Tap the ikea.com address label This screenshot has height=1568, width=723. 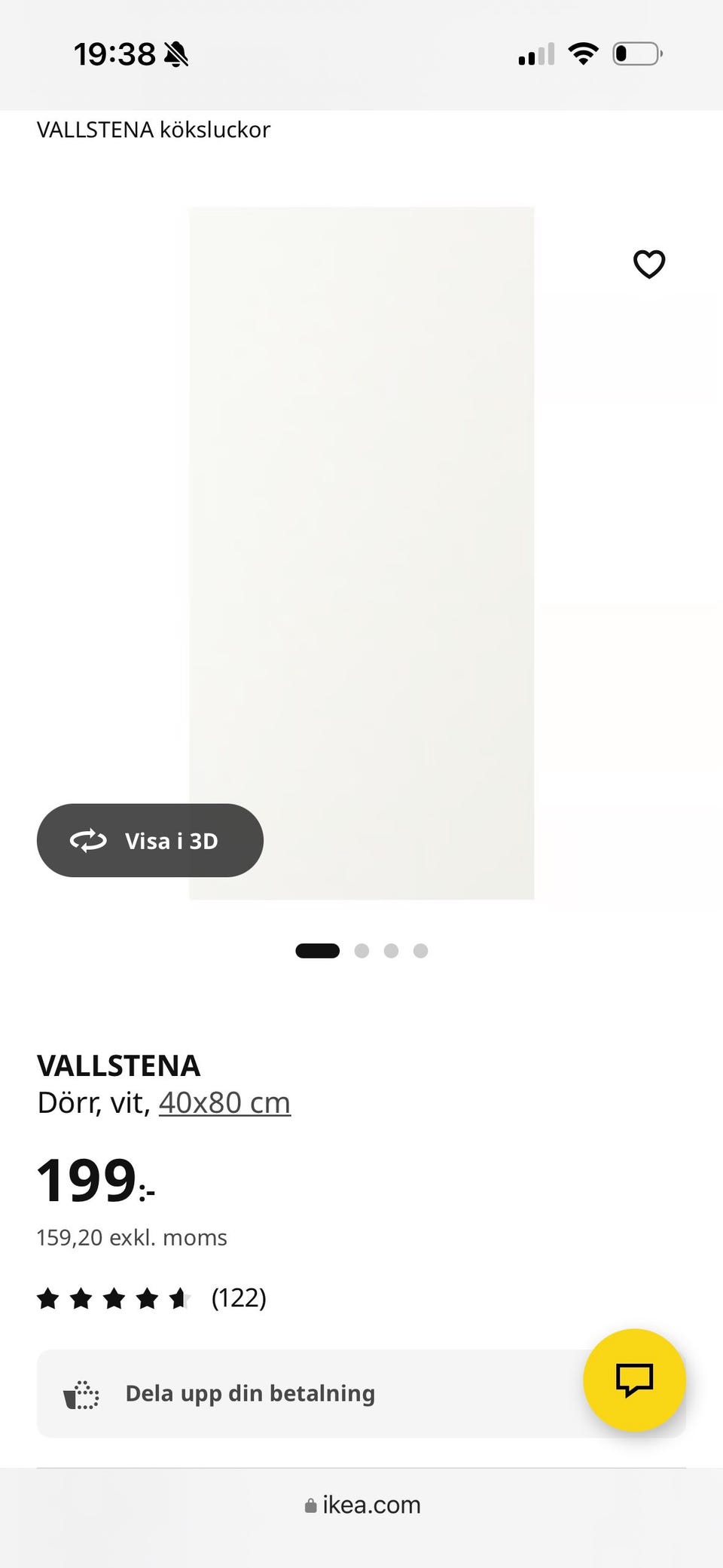pyautogui.click(x=371, y=1505)
